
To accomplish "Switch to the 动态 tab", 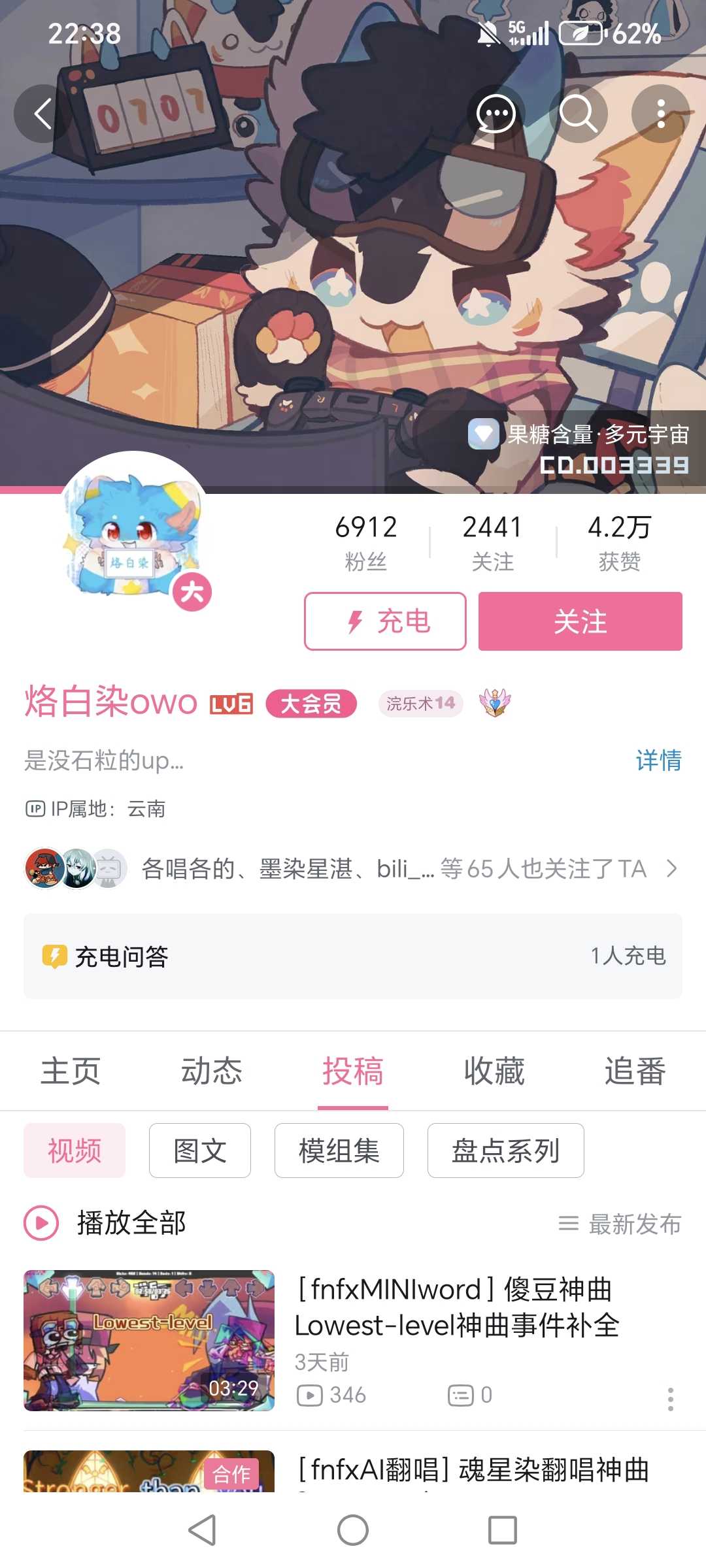I will 212,1071.
